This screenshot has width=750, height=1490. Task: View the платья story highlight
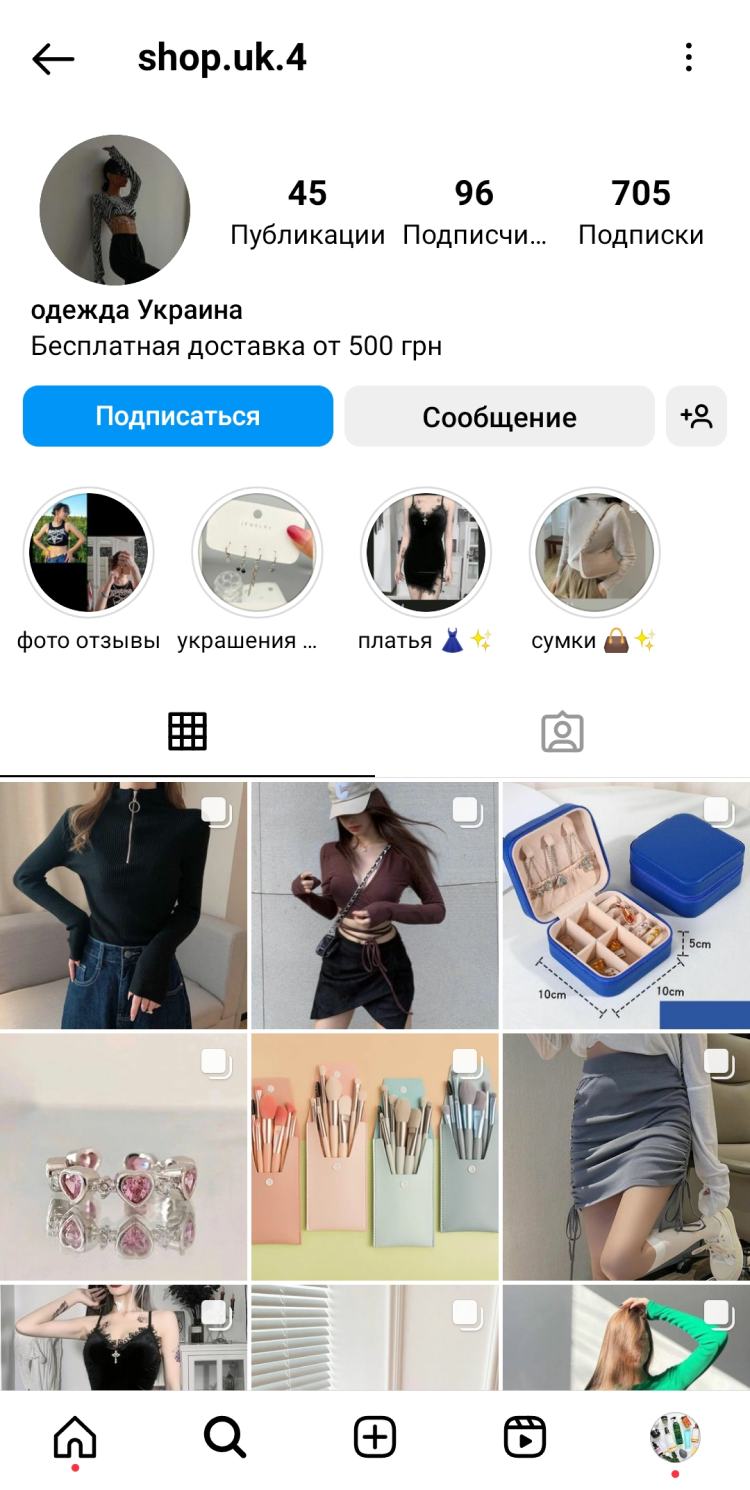[x=425, y=552]
